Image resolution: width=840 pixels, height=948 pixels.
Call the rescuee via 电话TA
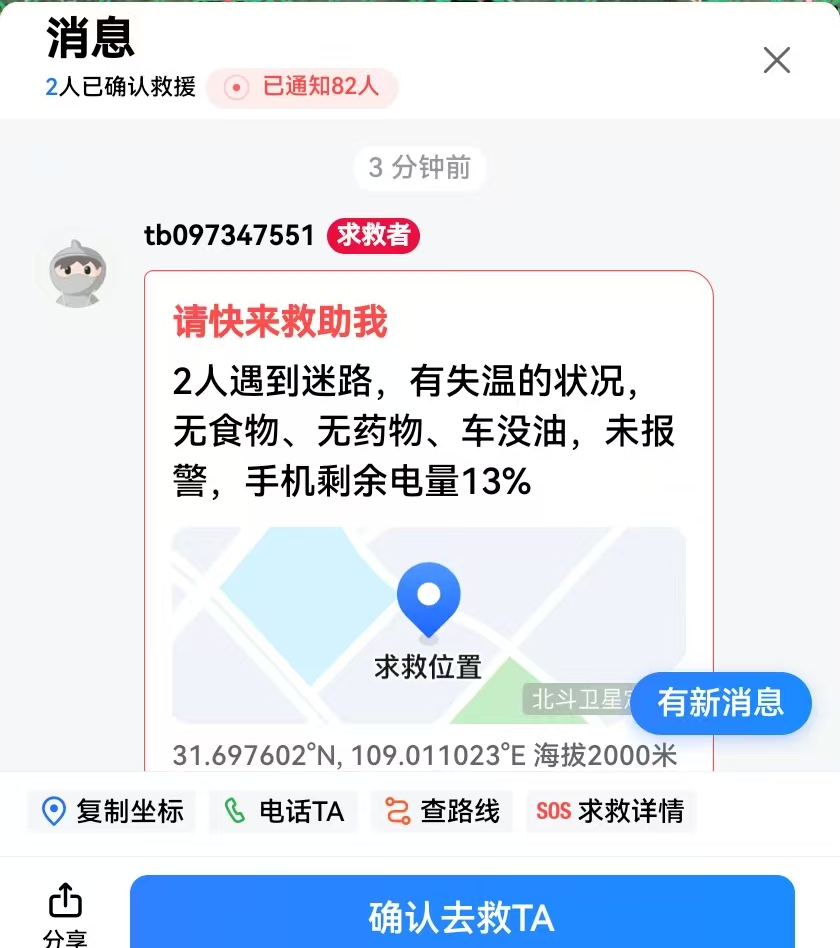click(285, 811)
